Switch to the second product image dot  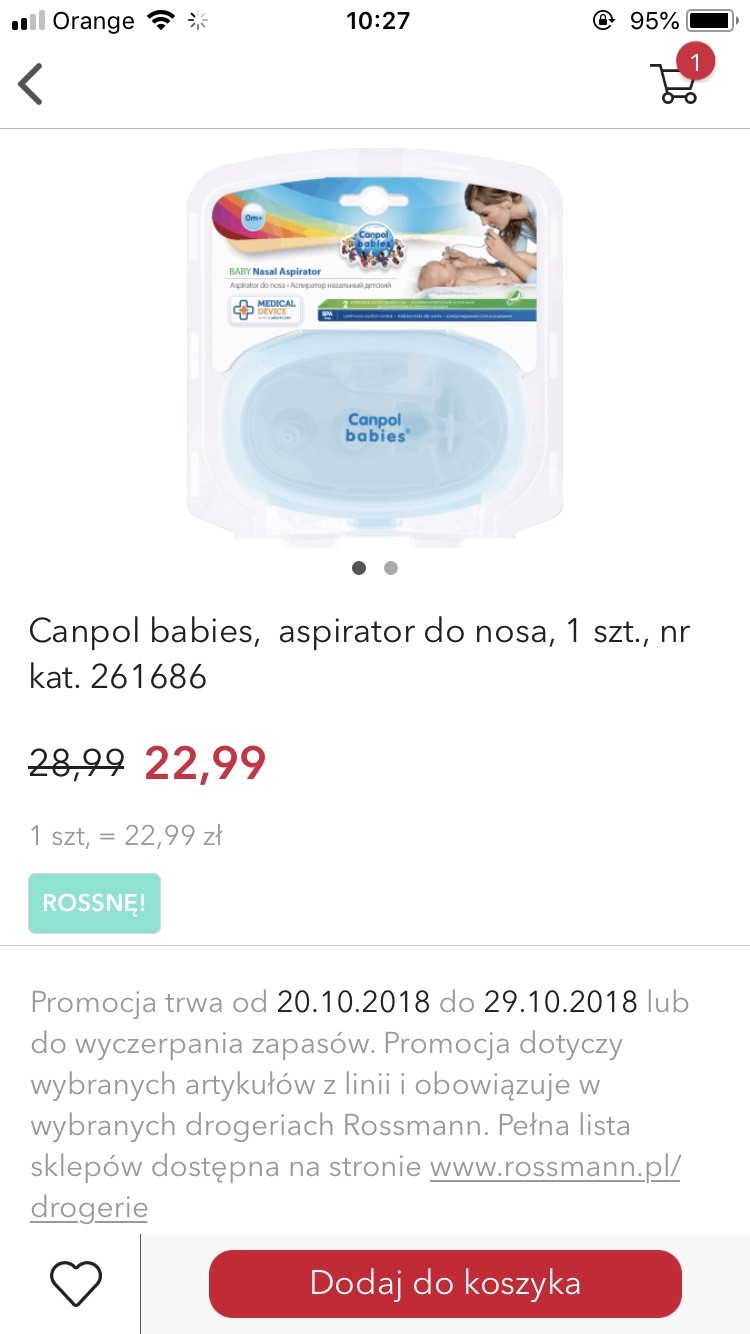(391, 568)
